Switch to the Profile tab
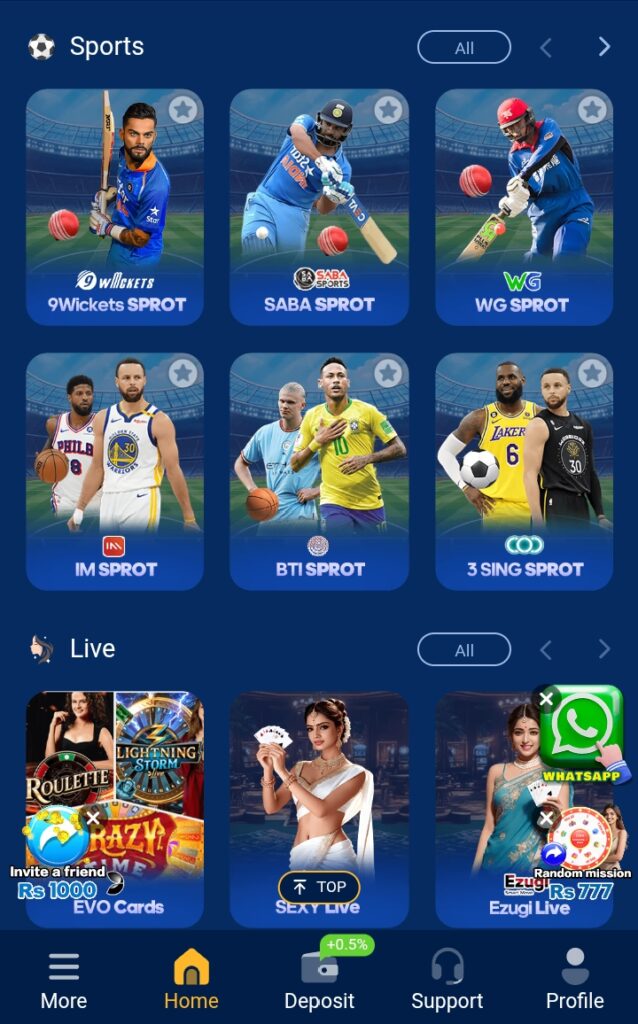Image resolution: width=638 pixels, height=1024 pixels. tap(574, 981)
